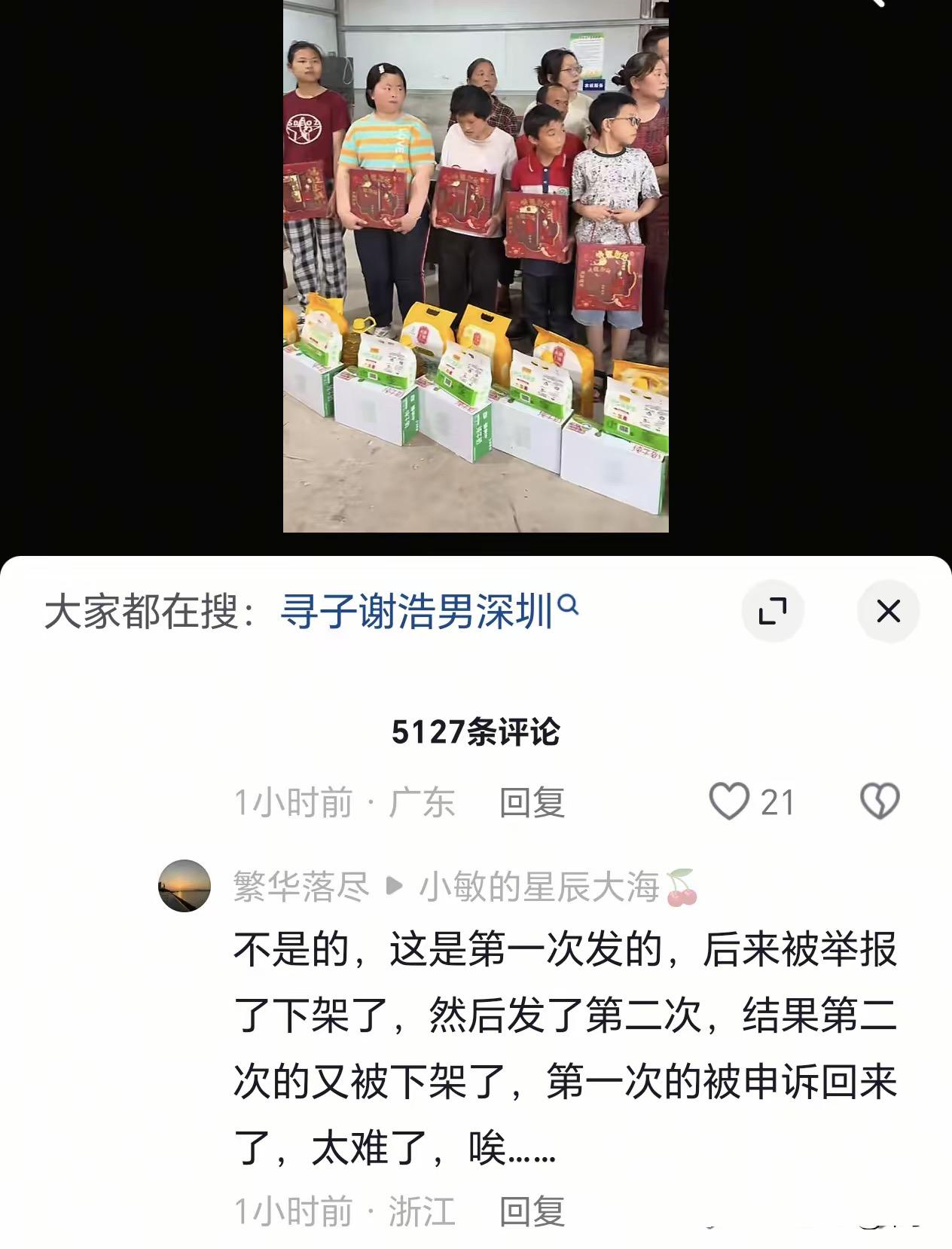Reply to the comment from 广东

[x=532, y=802]
